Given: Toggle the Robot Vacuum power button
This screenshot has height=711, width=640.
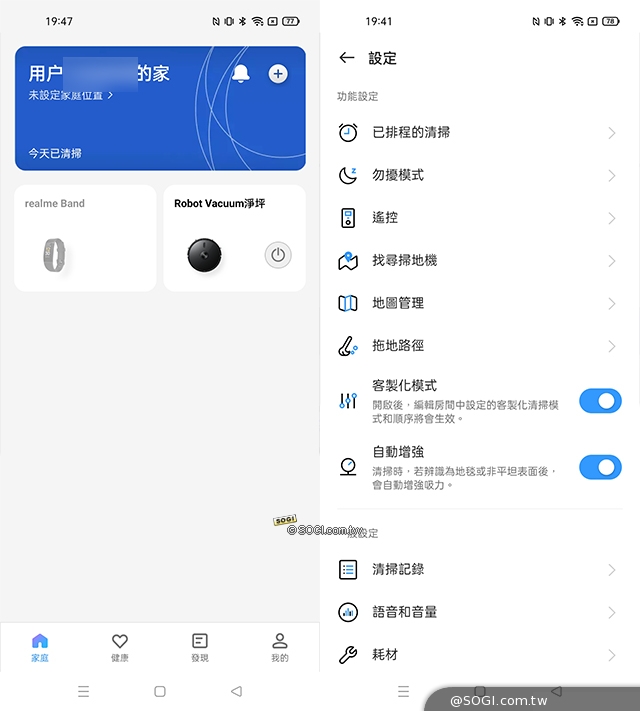Looking at the screenshot, I should point(278,255).
